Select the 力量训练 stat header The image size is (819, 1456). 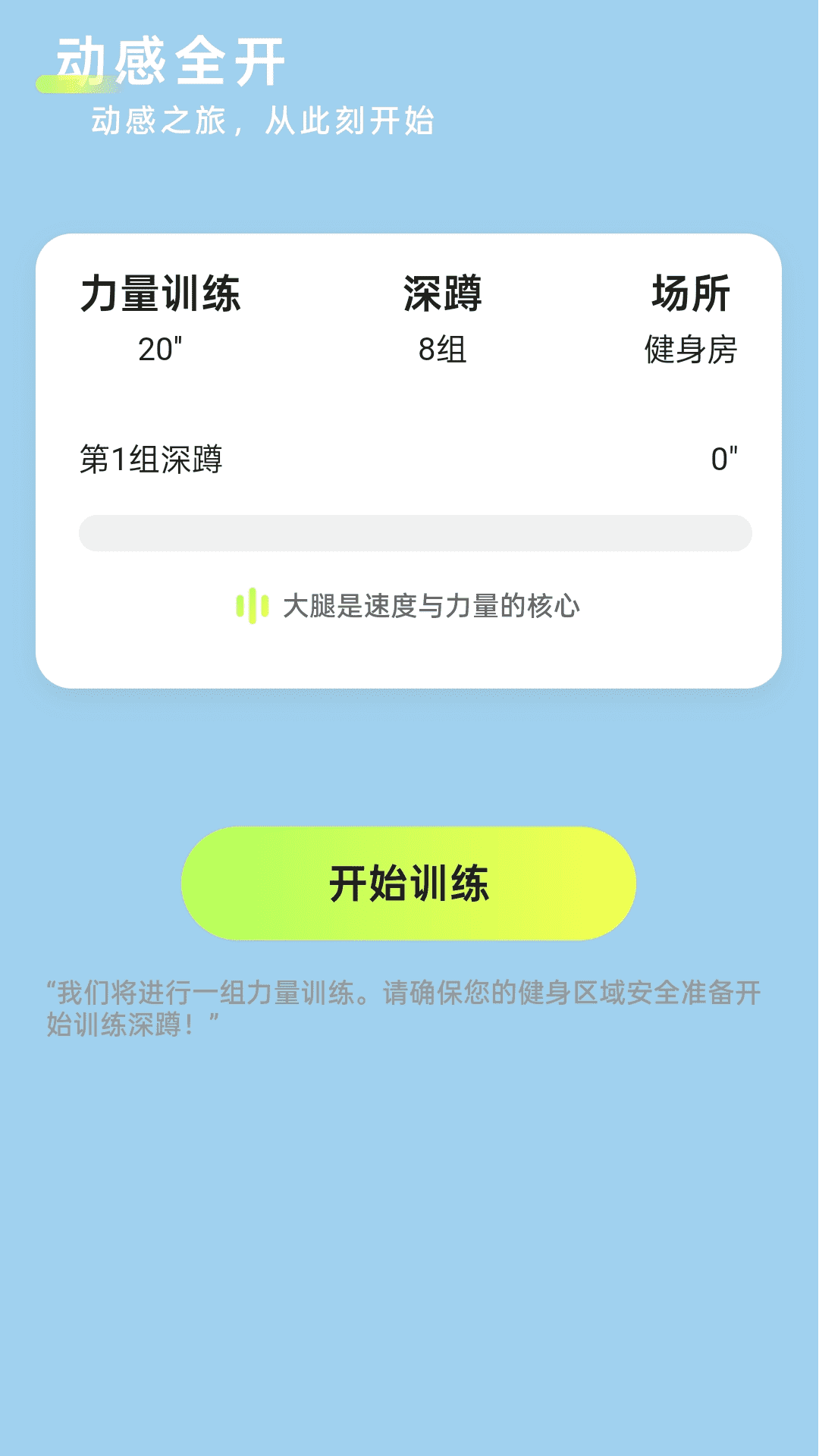pyautogui.click(x=163, y=296)
